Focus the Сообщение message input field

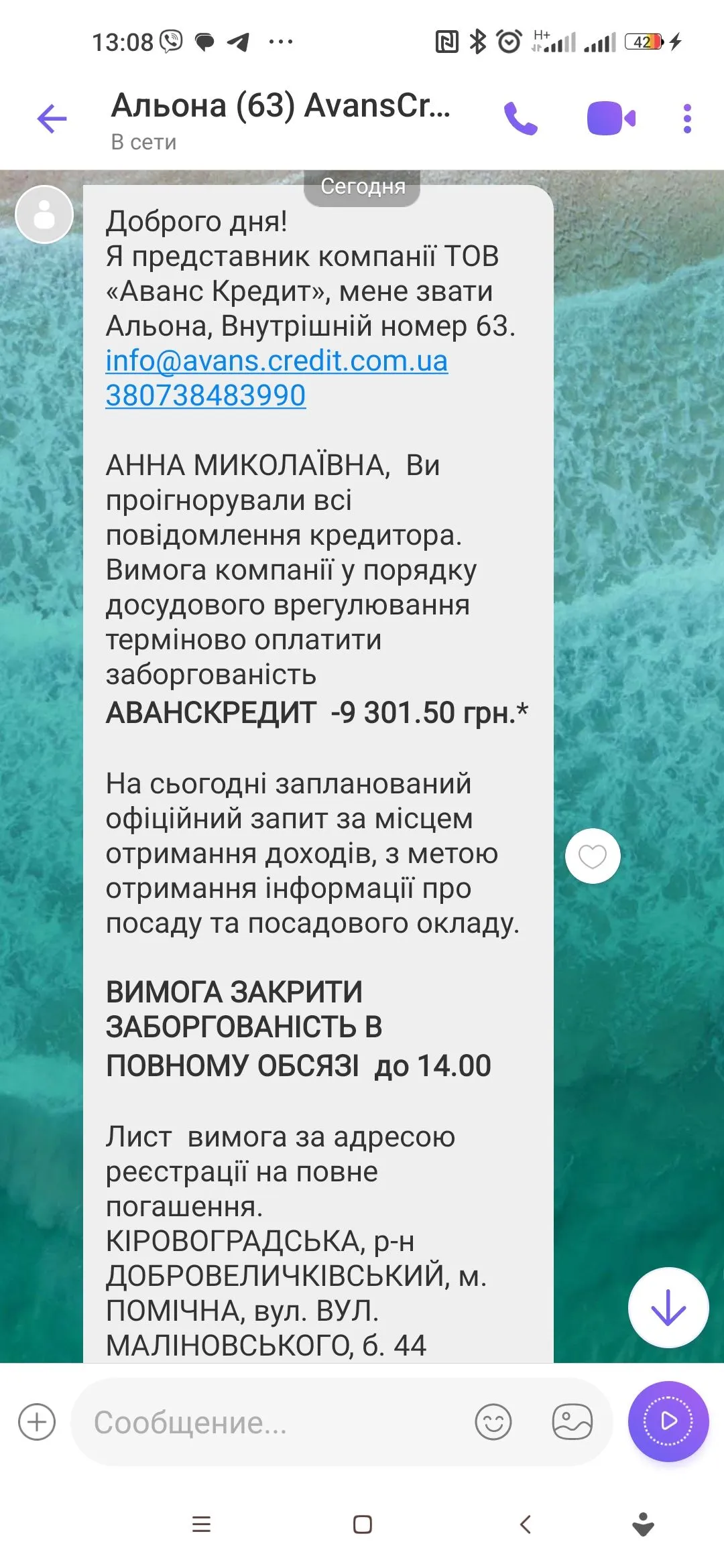pos(268,1422)
